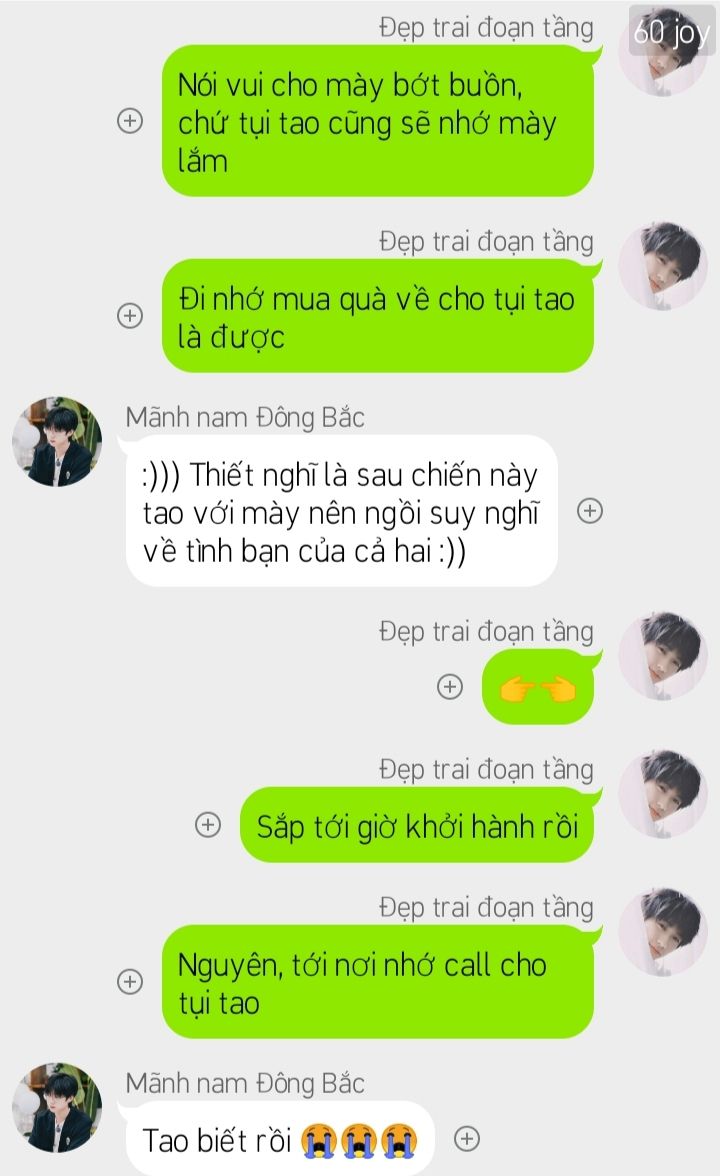Open Mãnh nam Đông Bắc avatar by "Tao biết rồi"

click(57, 1107)
